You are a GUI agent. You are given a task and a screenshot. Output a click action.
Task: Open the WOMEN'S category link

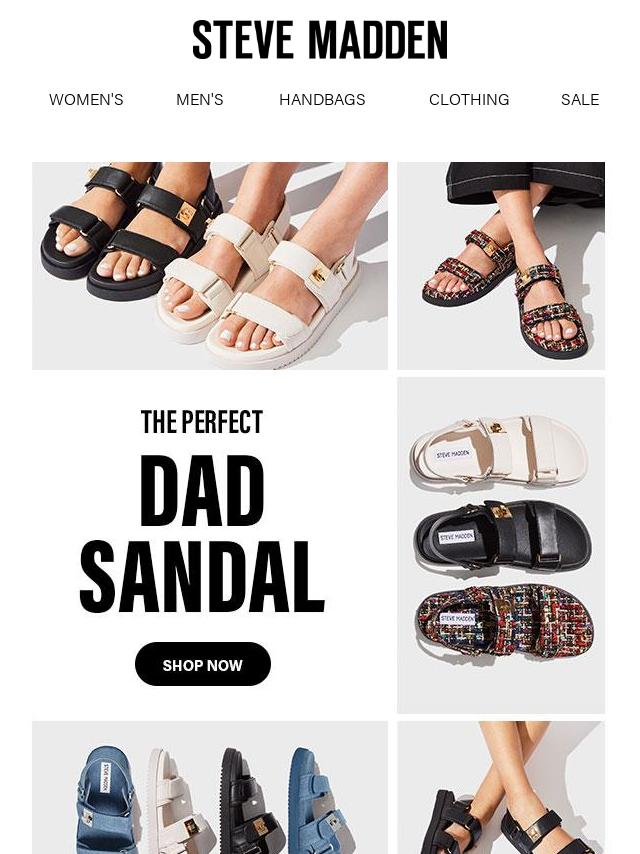(x=86, y=100)
